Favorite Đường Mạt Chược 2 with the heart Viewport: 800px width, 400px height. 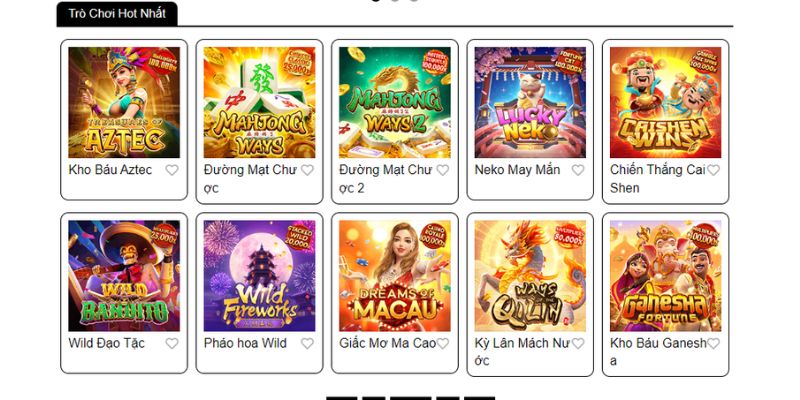click(443, 170)
